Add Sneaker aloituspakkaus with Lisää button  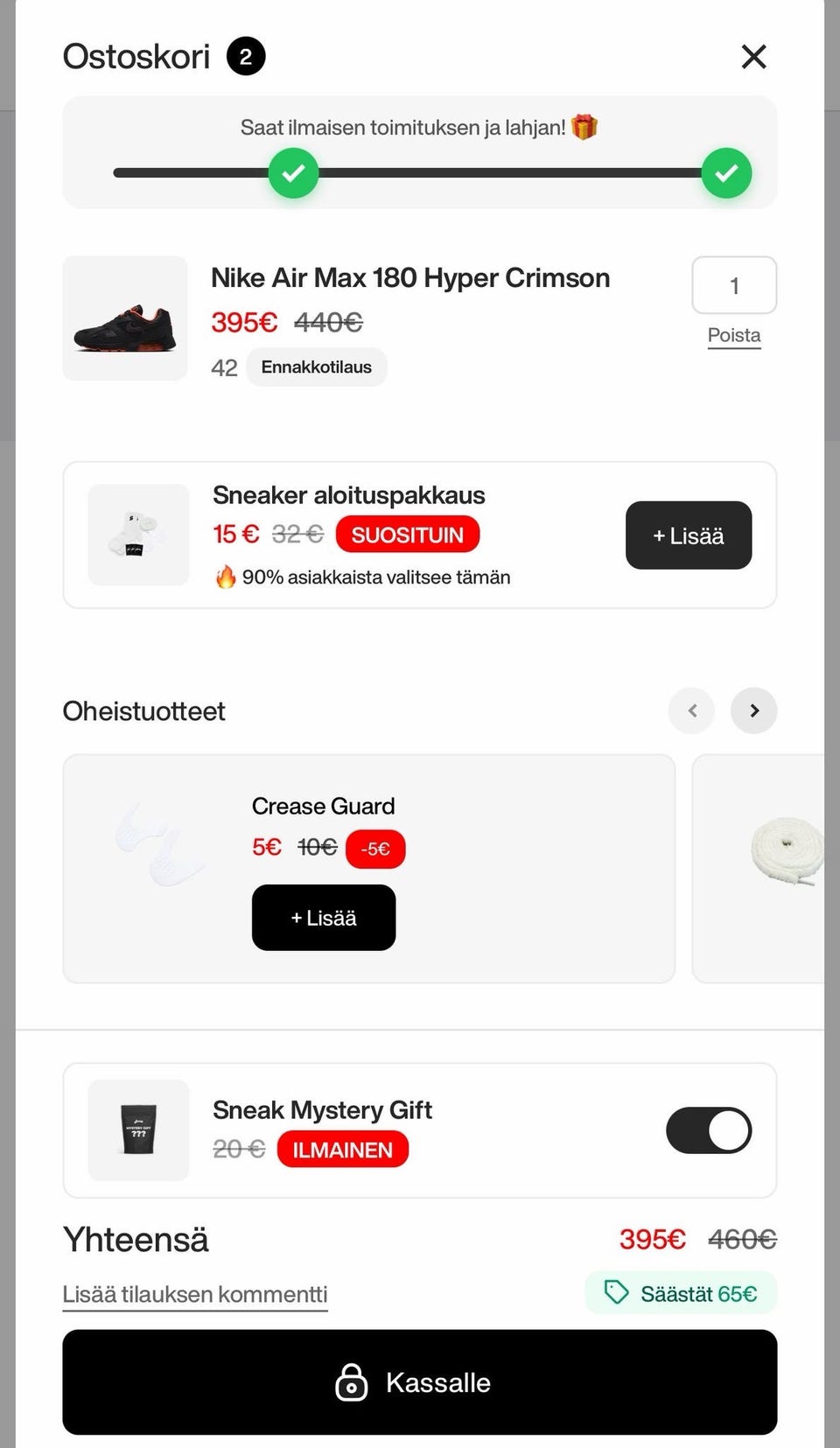[x=688, y=535]
